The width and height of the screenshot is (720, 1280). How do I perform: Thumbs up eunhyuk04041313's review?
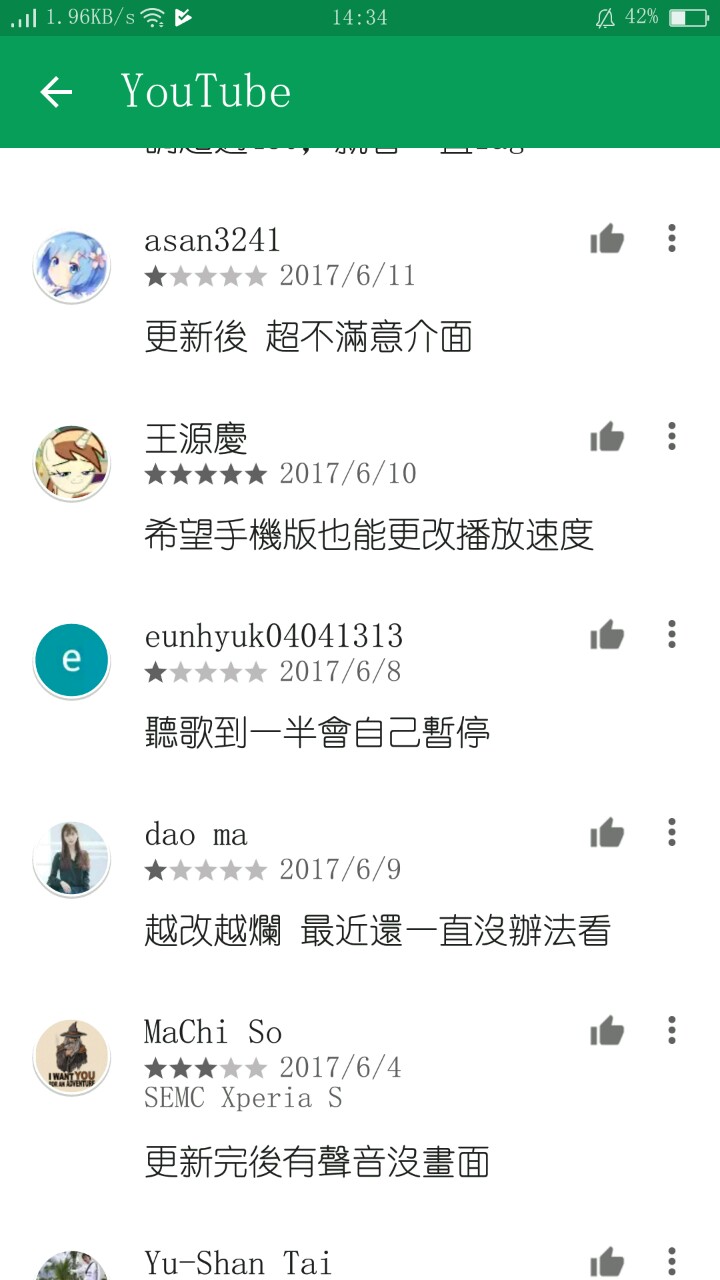click(607, 635)
